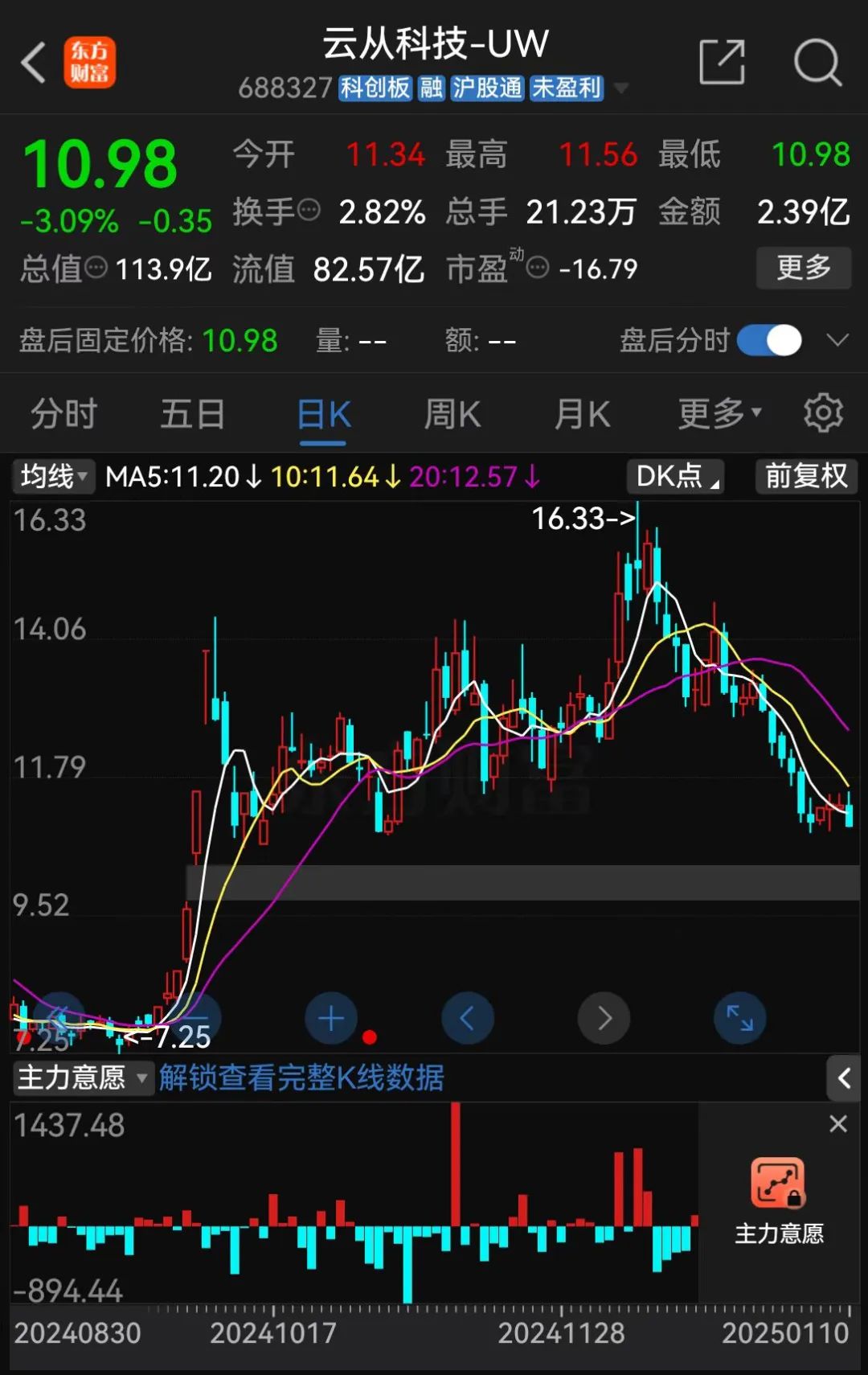Switch to the 周K tab
Image resolution: width=868 pixels, height=1375 pixels.
(x=452, y=415)
